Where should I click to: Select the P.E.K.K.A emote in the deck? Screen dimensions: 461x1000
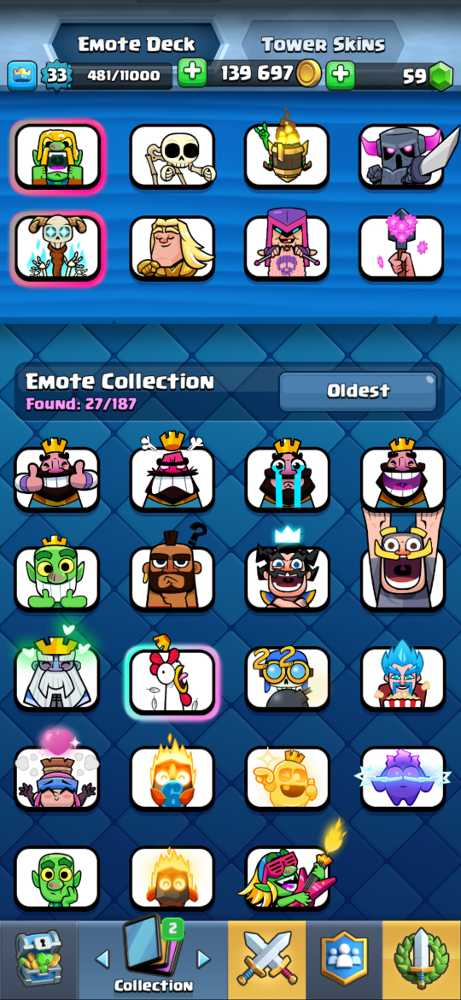(x=401, y=156)
